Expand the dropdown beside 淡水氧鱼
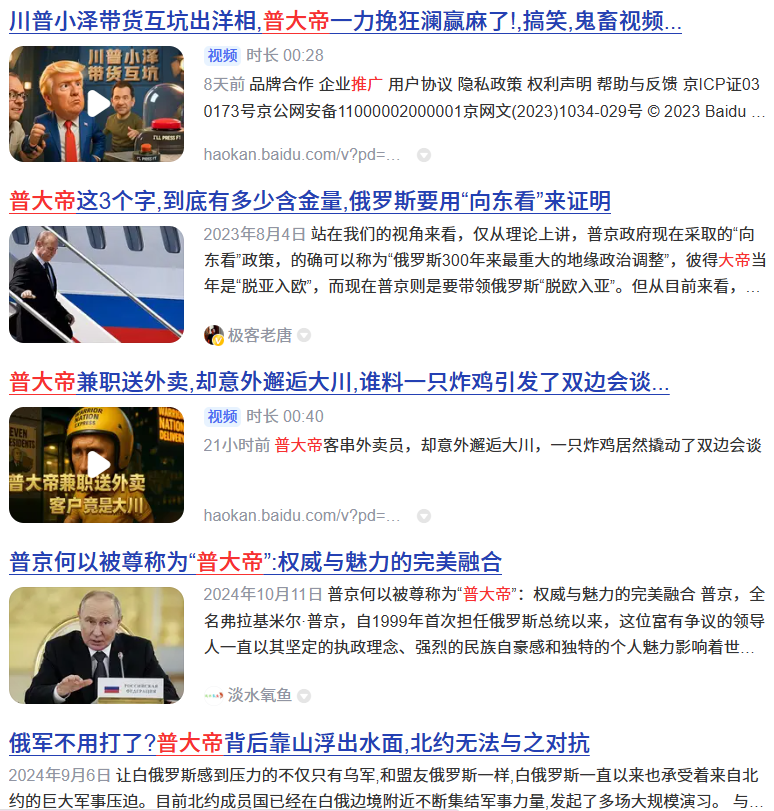 [304, 696]
